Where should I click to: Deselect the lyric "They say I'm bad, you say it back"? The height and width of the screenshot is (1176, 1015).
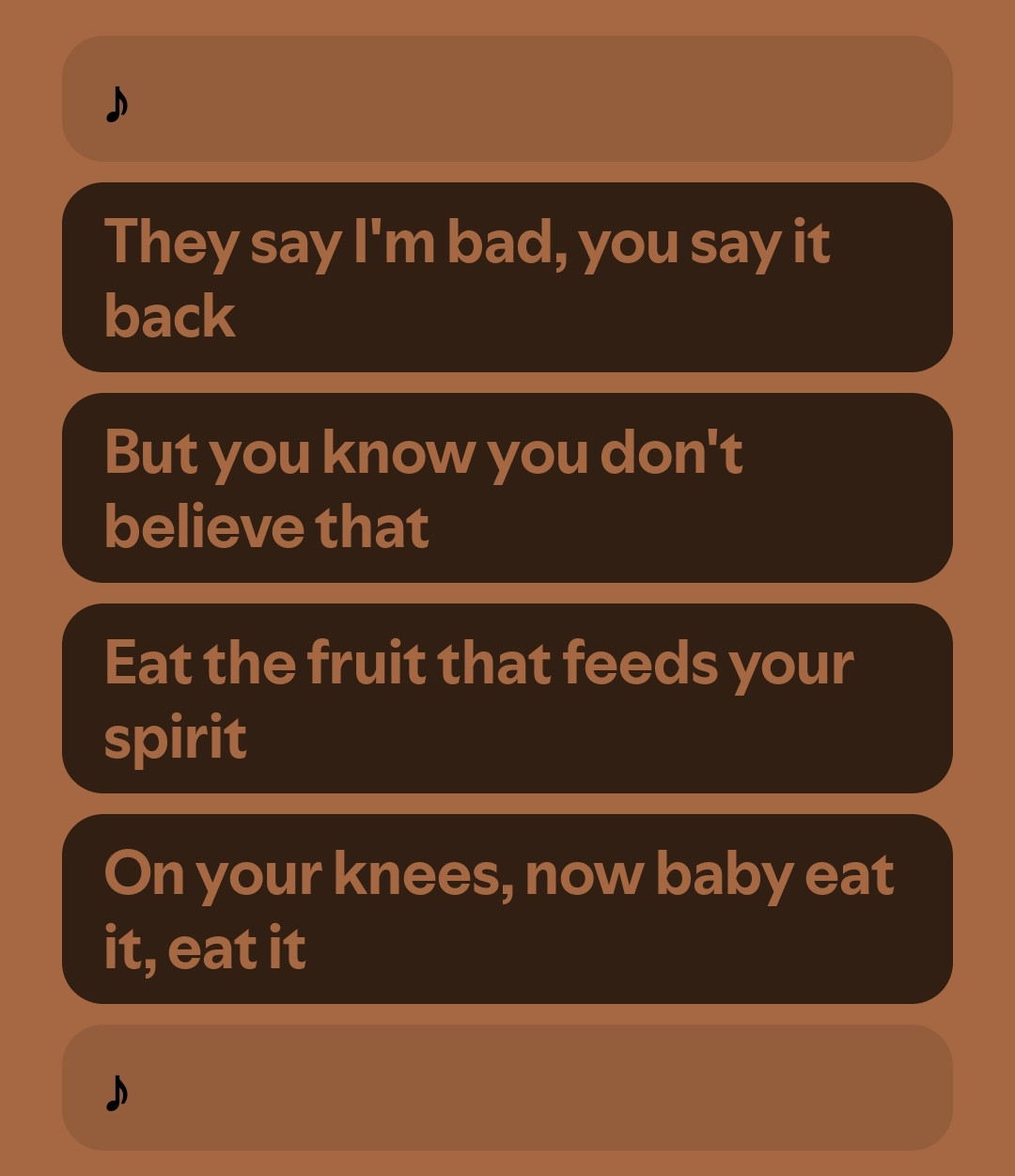click(x=507, y=277)
